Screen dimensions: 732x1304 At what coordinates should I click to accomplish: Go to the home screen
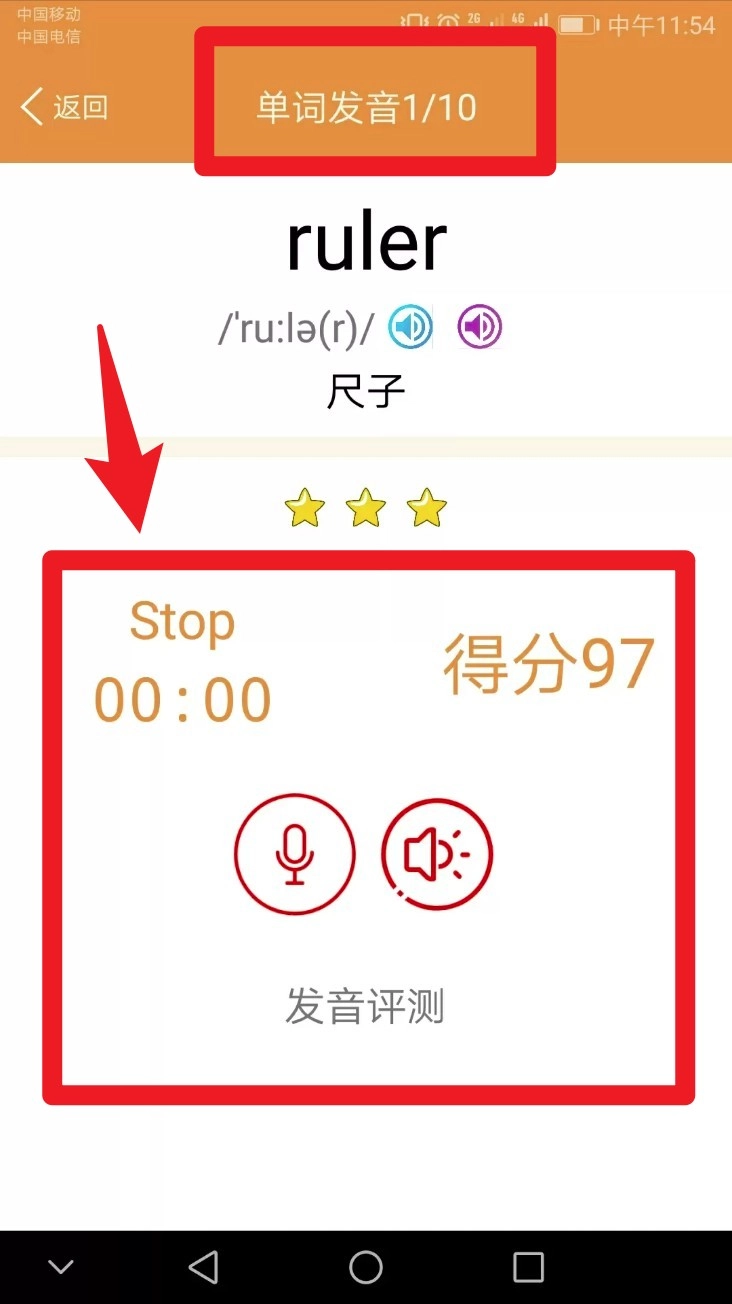[366, 1267]
